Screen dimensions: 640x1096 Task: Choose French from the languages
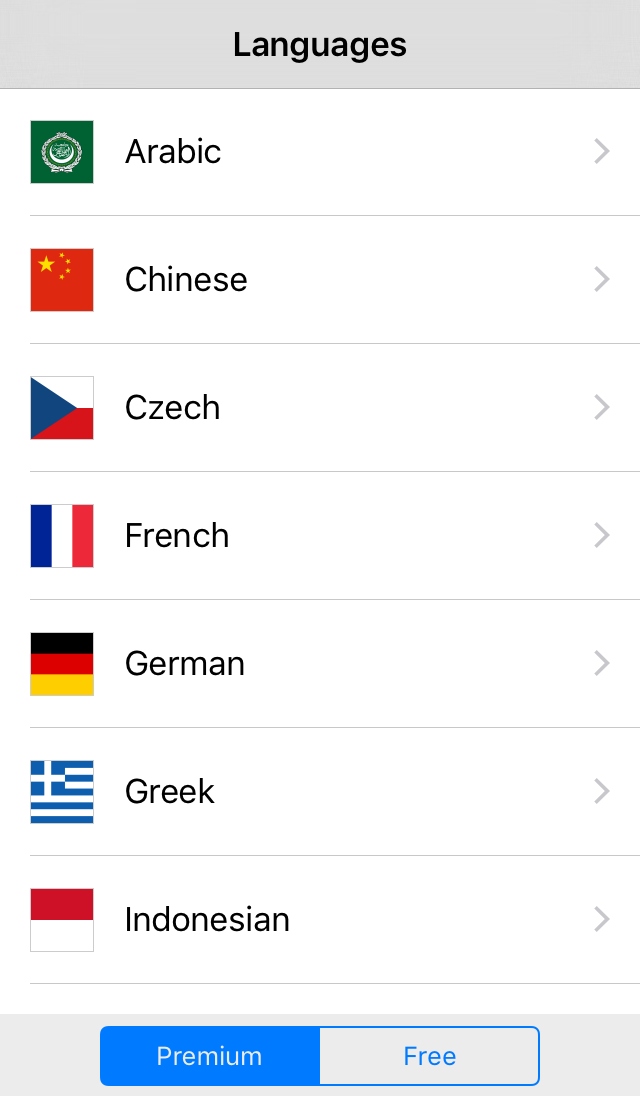pos(320,535)
